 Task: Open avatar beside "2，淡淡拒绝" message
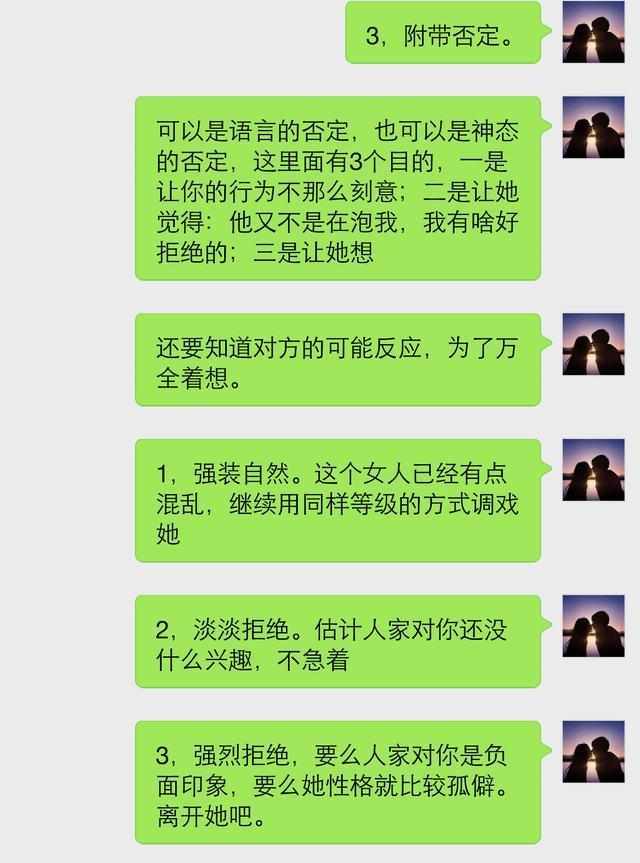point(593,625)
